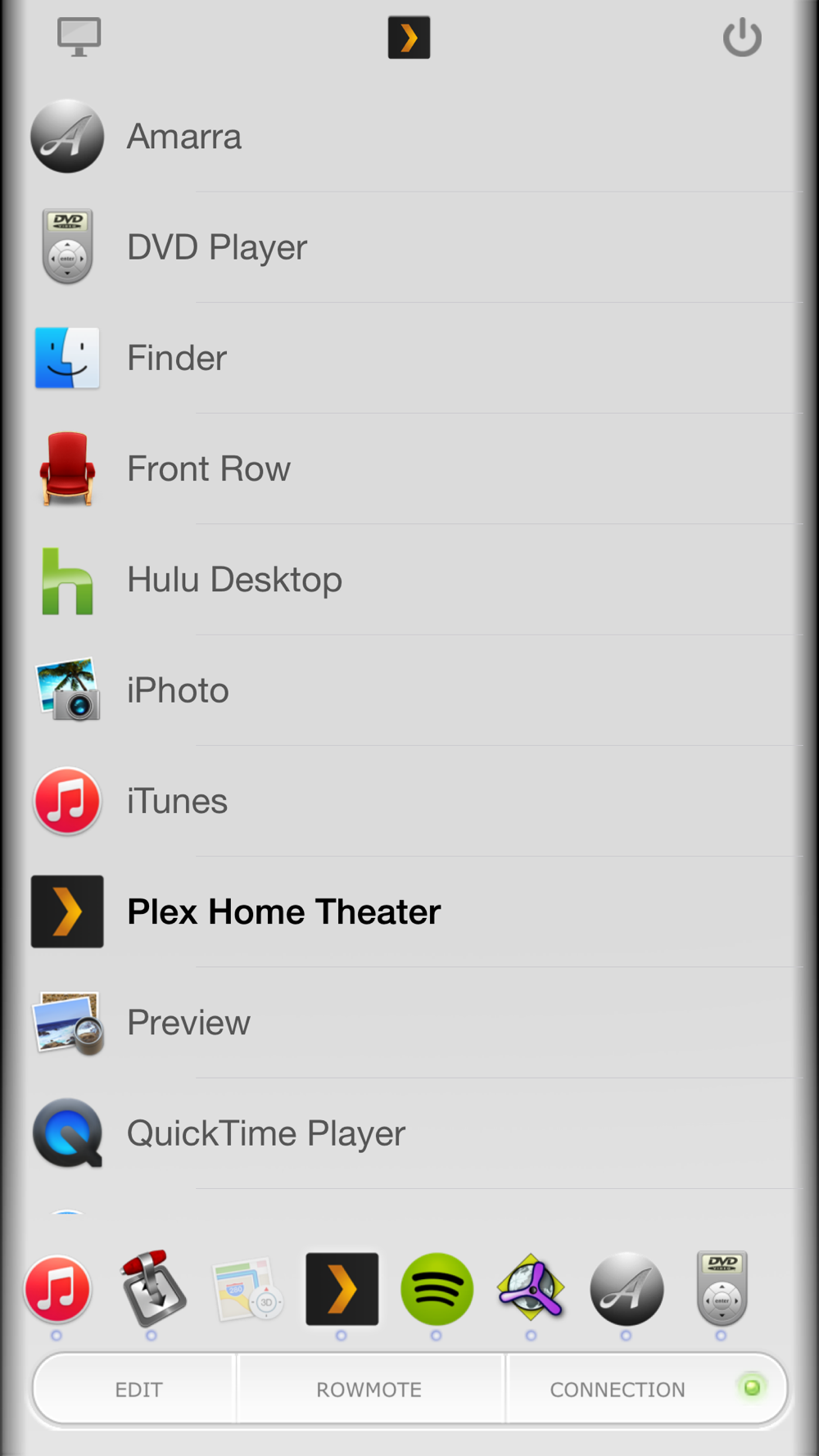Tap the Plex icon in the dock

(342, 1289)
